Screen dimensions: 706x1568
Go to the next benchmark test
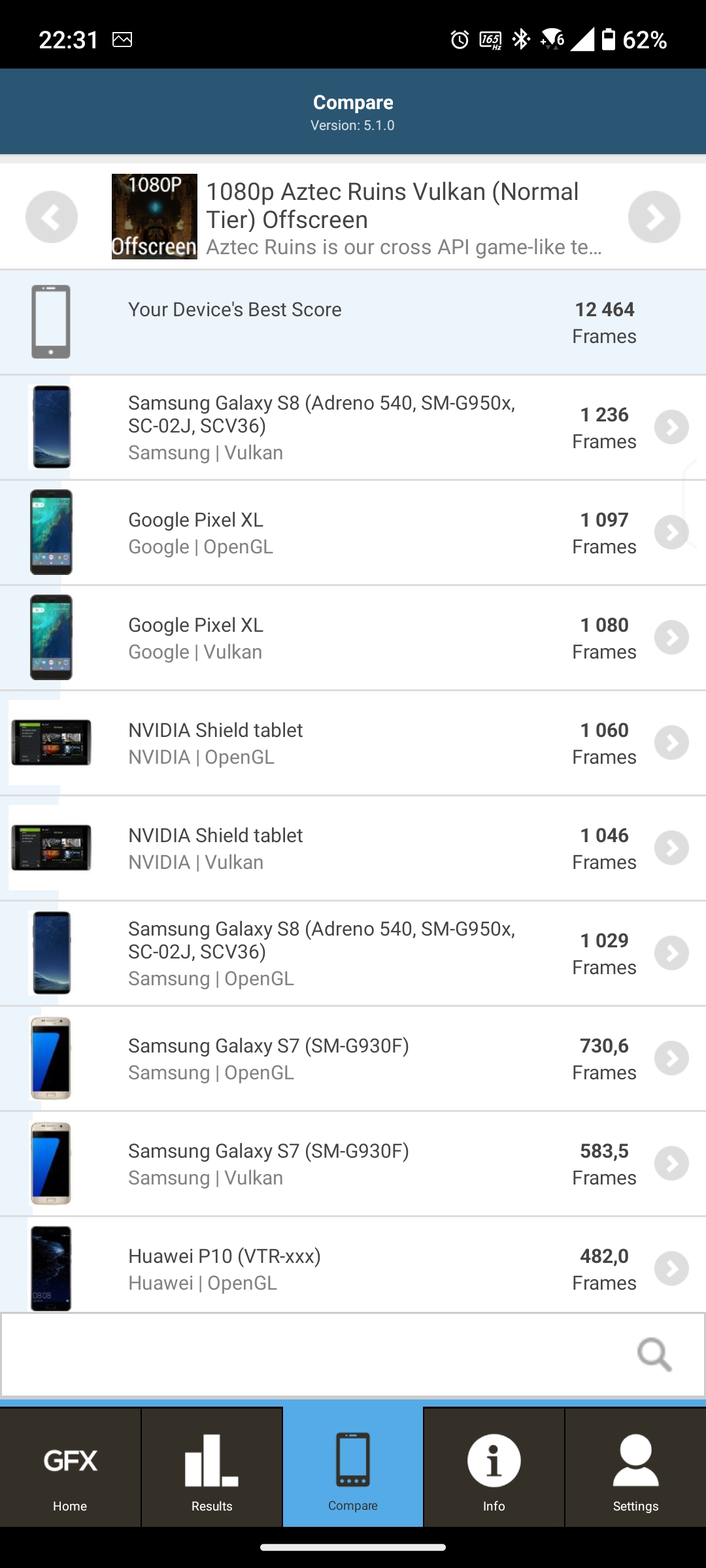(654, 217)
